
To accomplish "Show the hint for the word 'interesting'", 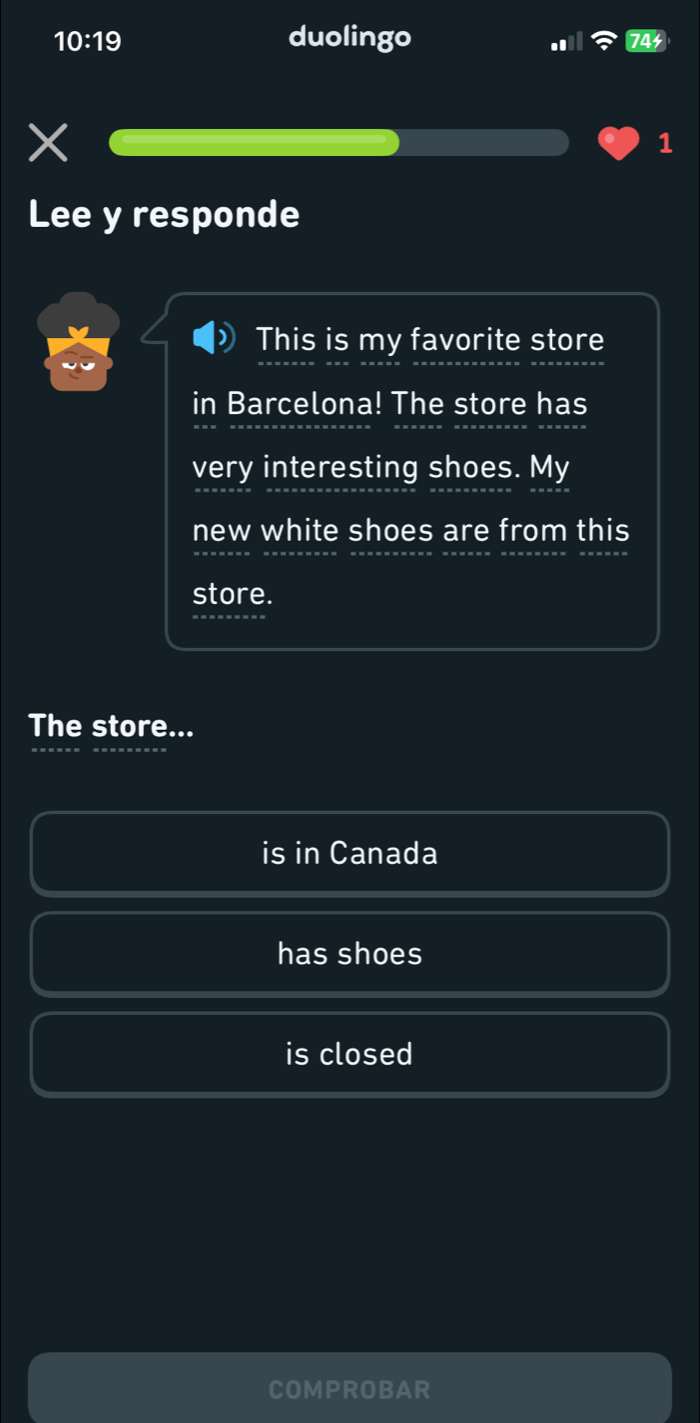I will (x=340, y=468).
